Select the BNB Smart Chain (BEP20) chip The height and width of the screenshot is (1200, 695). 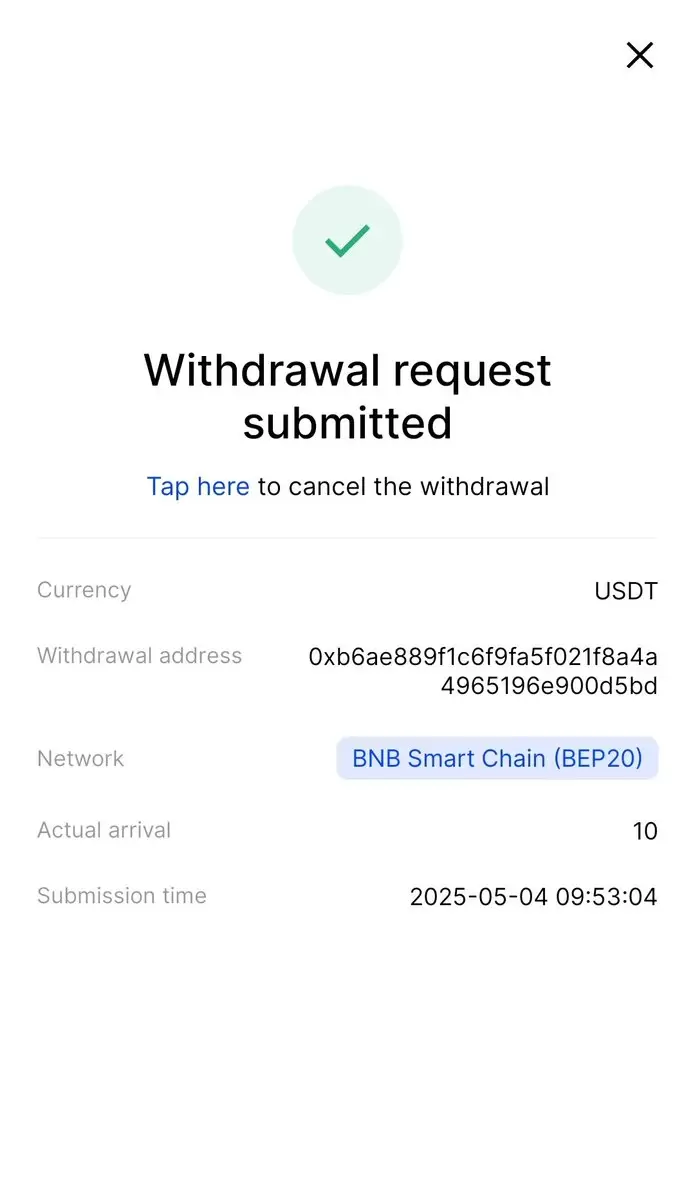[497, 758]
